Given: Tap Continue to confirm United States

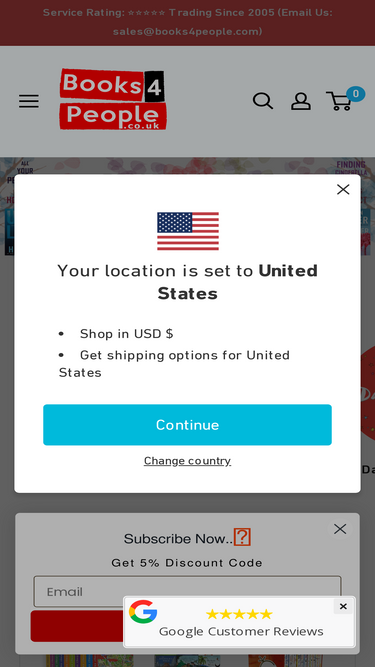Looking at the screenshot, I should click(x=187, y=425).
